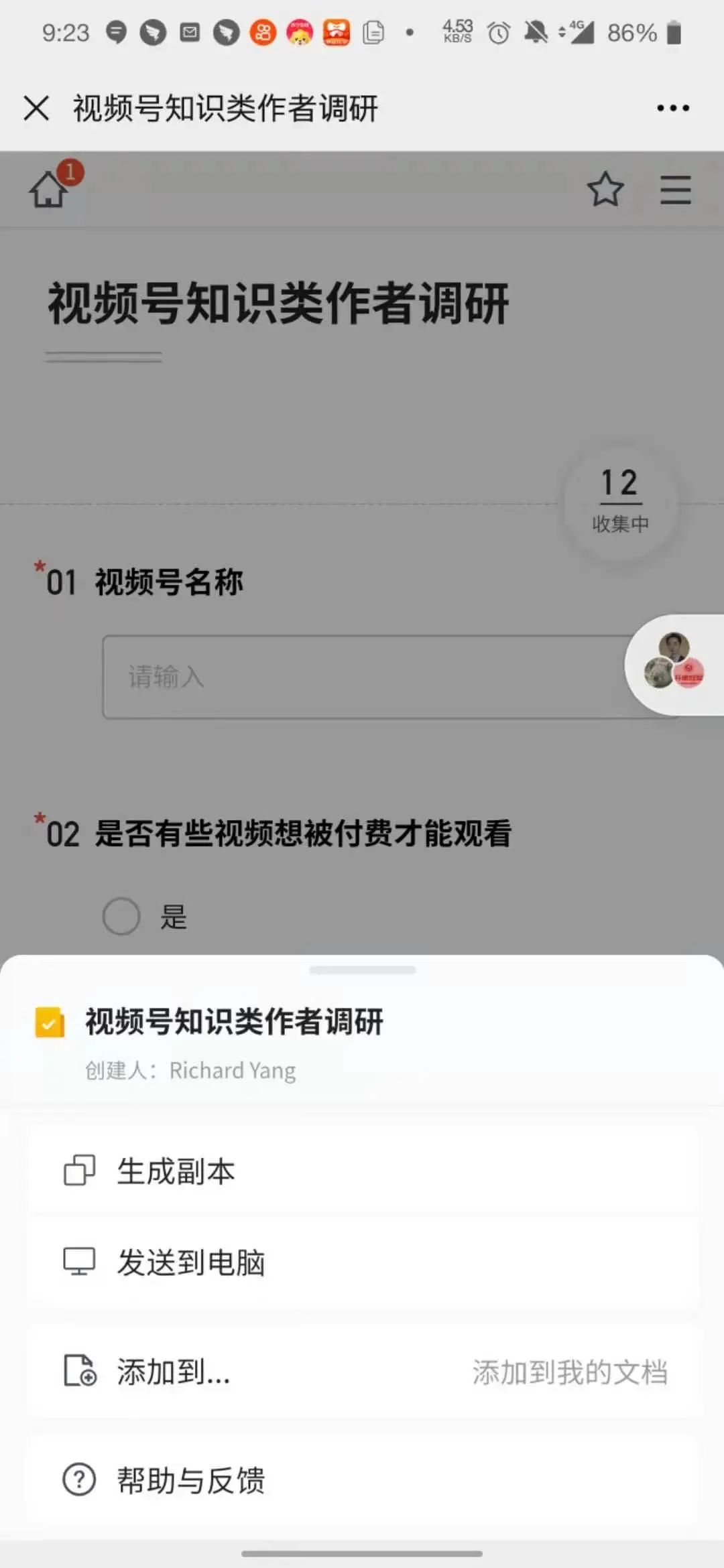
Task: Favorite the form with the star icon
Action: pos(605,189)
